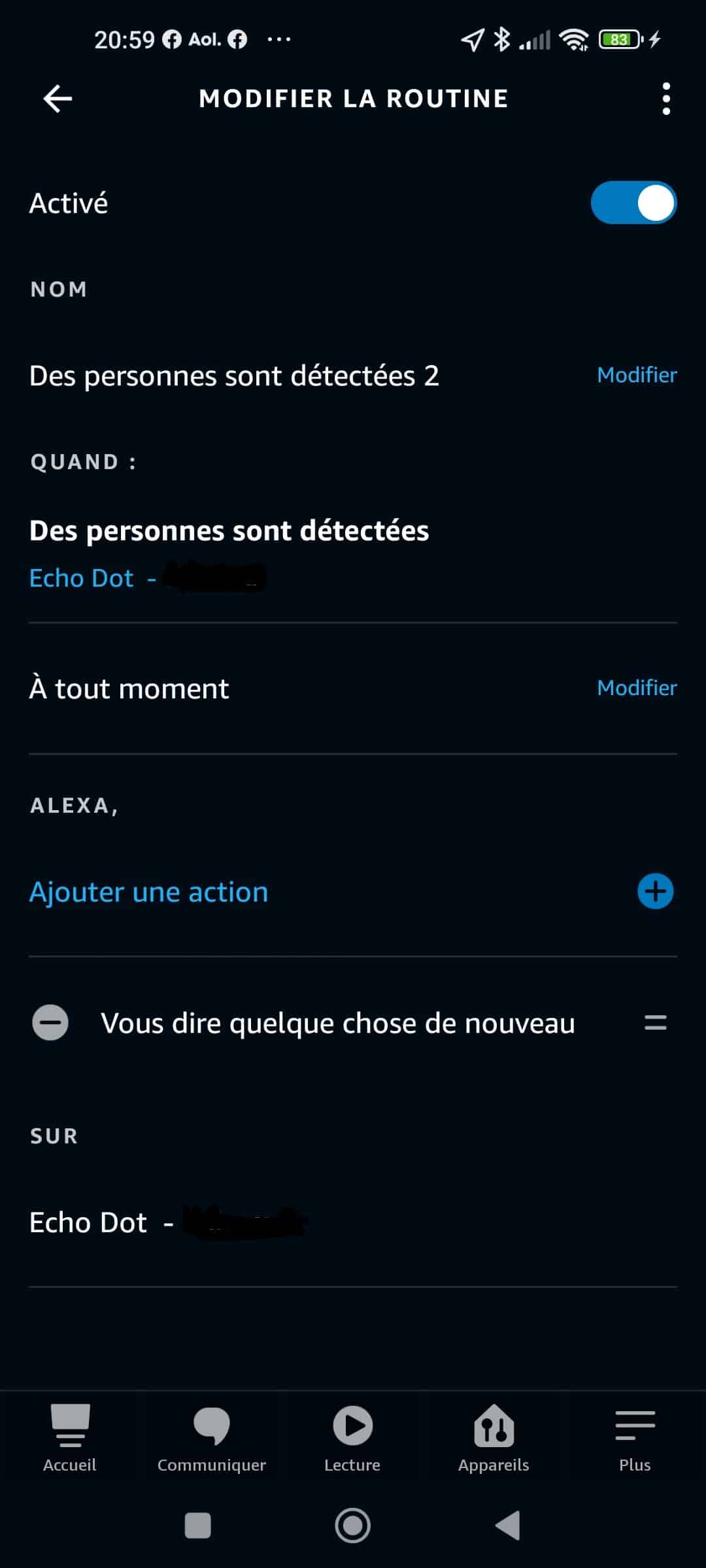Tap Modifier next to the routine name

click(x=637, y=375)
